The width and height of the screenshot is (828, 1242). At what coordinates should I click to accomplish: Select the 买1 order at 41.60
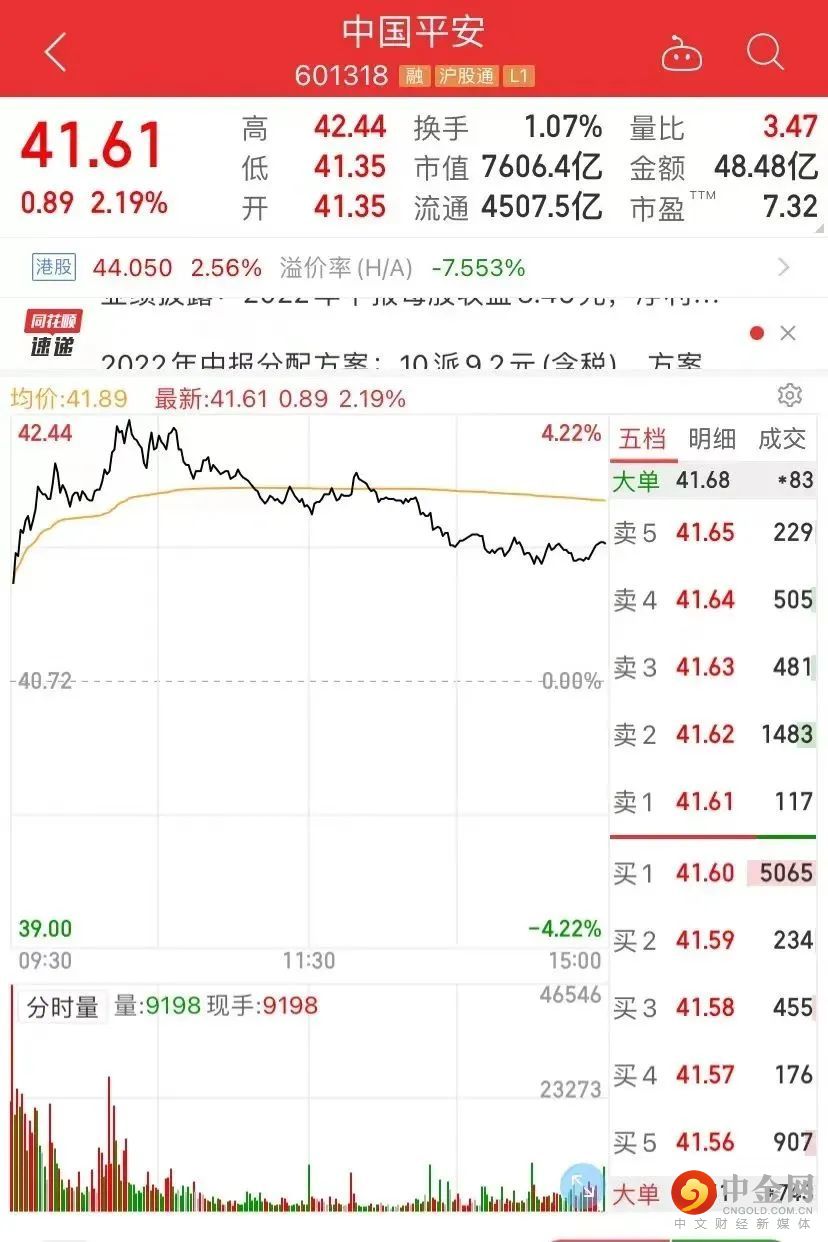pyautogui.click(x=713, y=873)
